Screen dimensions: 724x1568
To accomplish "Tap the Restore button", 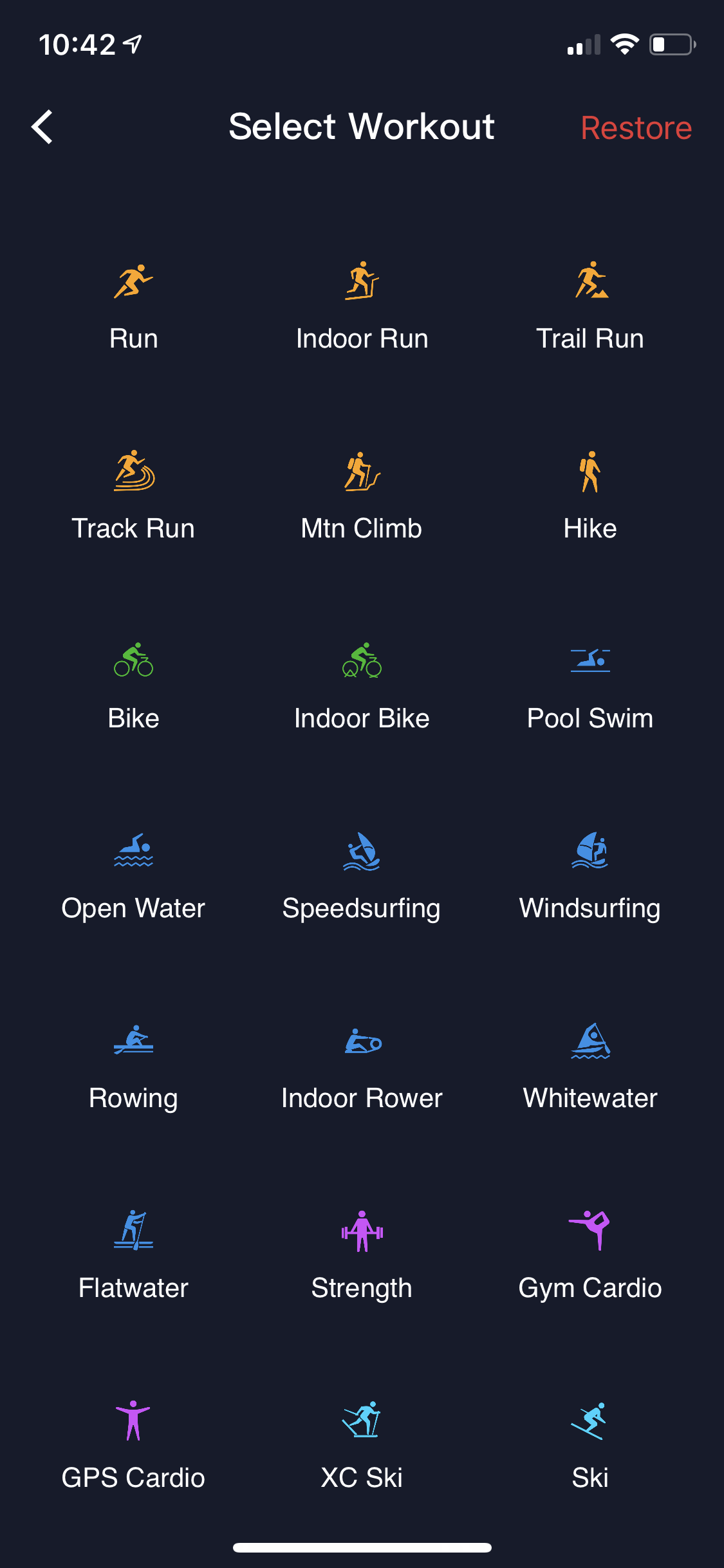I will pyautogui.click(x=636, y=127).
